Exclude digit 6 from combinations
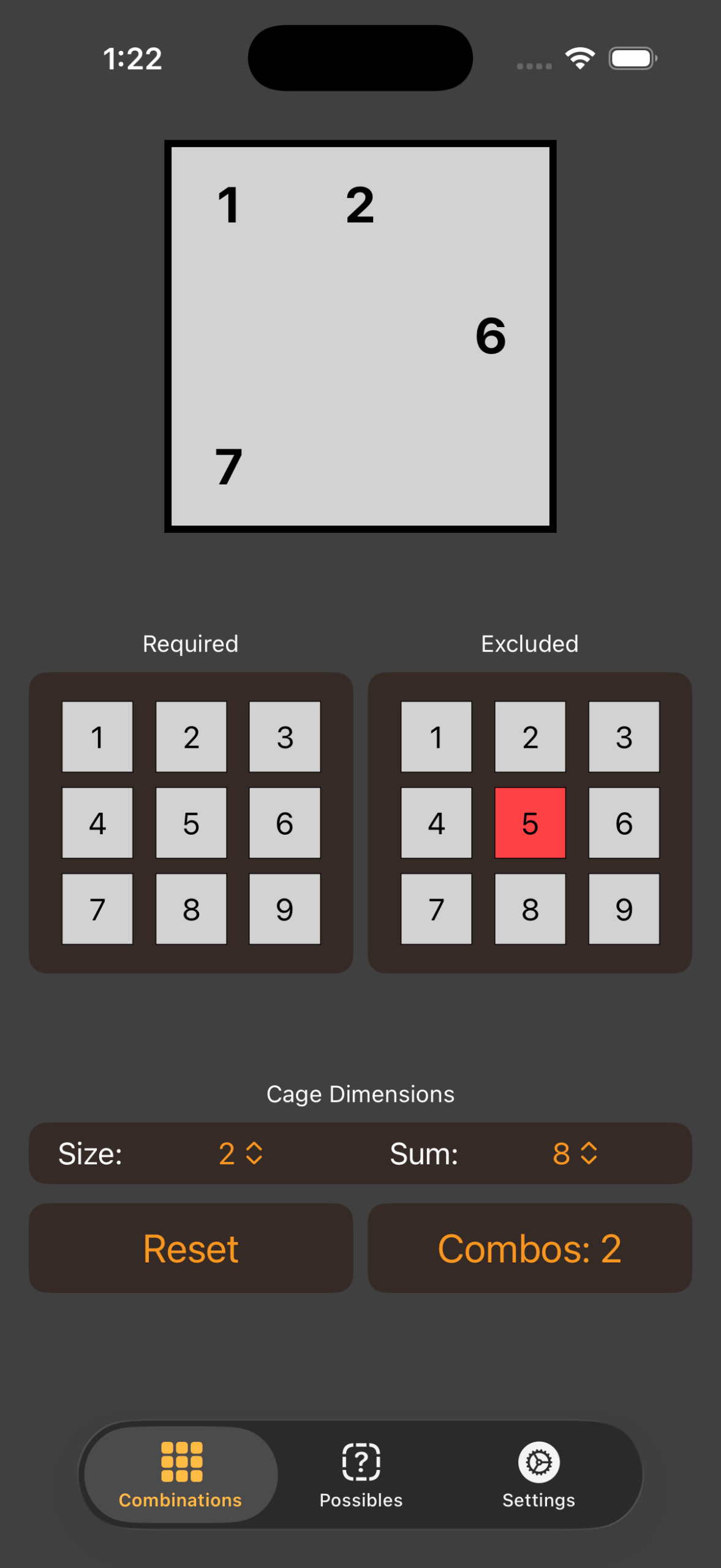 pos(624,823)
